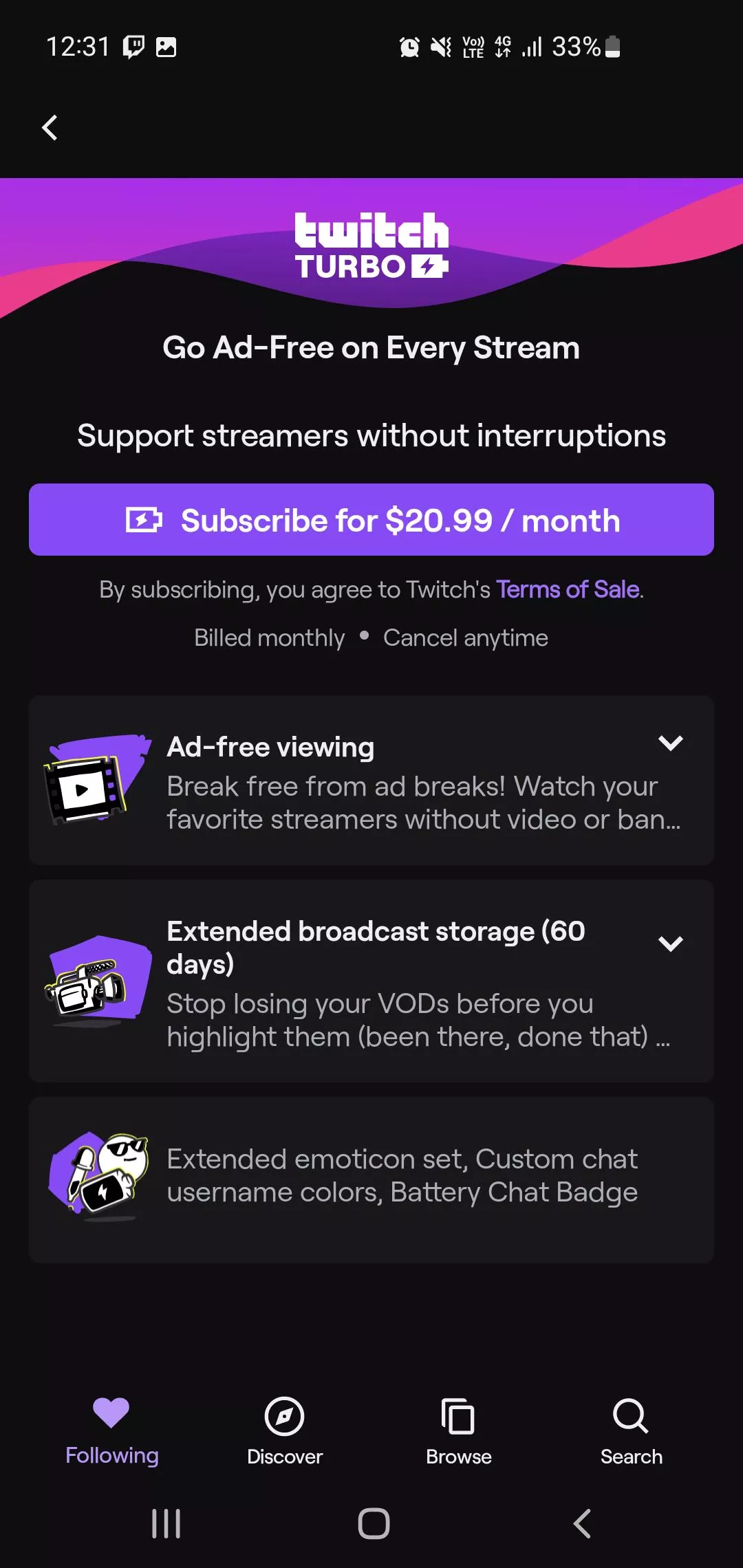The height and width of the screenshot is (1568, 743).
Task: Subscribe for $20.99 per month
Action: (371, 520)
